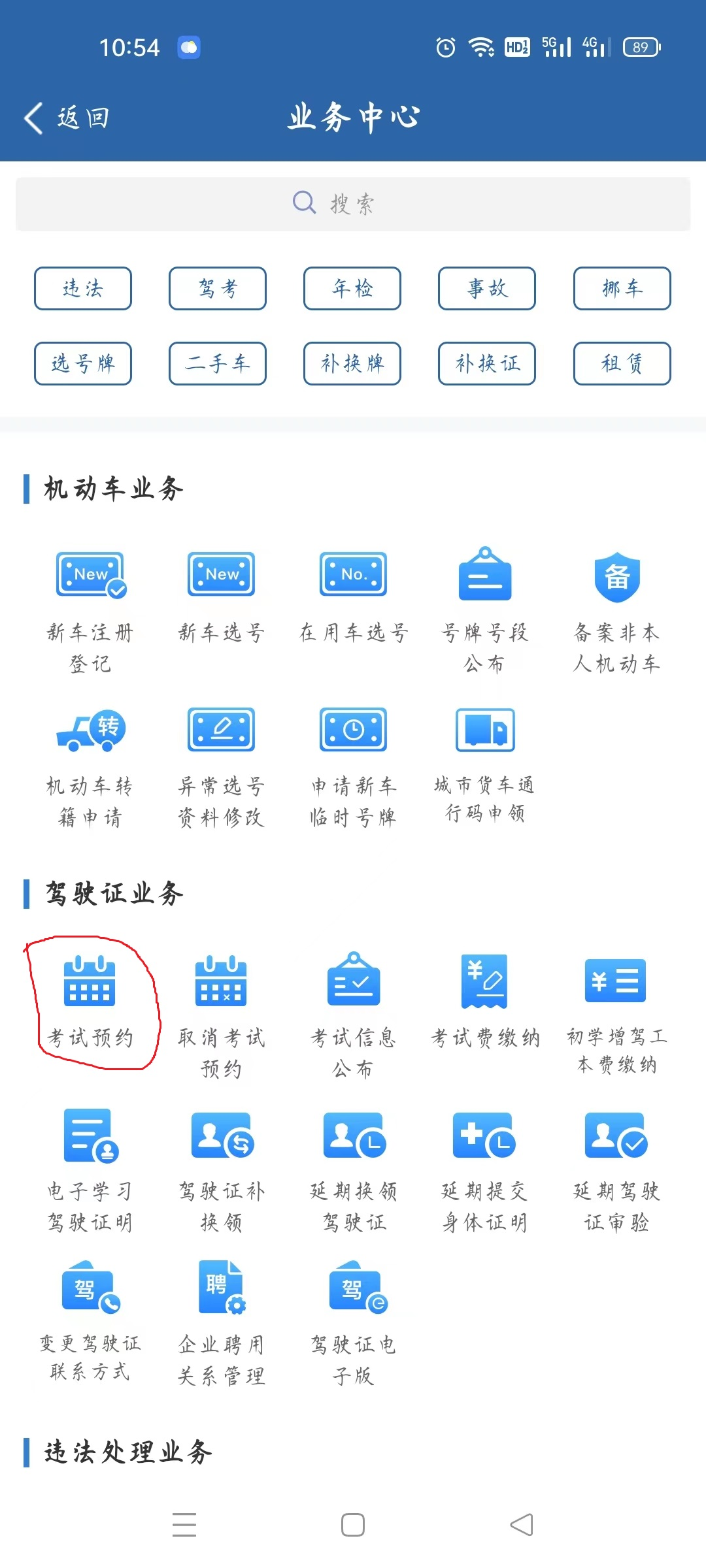This screenshot has width=706, height=1568.
Task: Tap the 返回 back button
Action: tap(67, 118)
